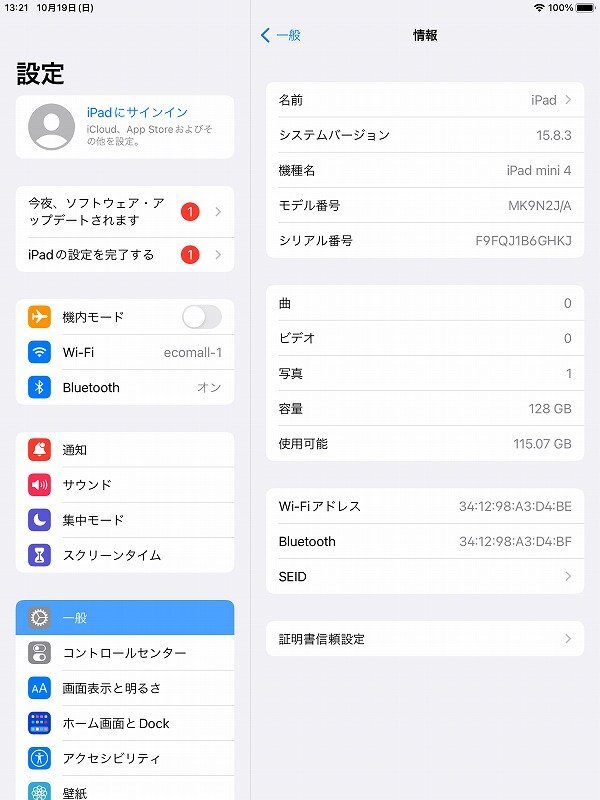Toggle 機内モード switch

click(x=201, y=317)
